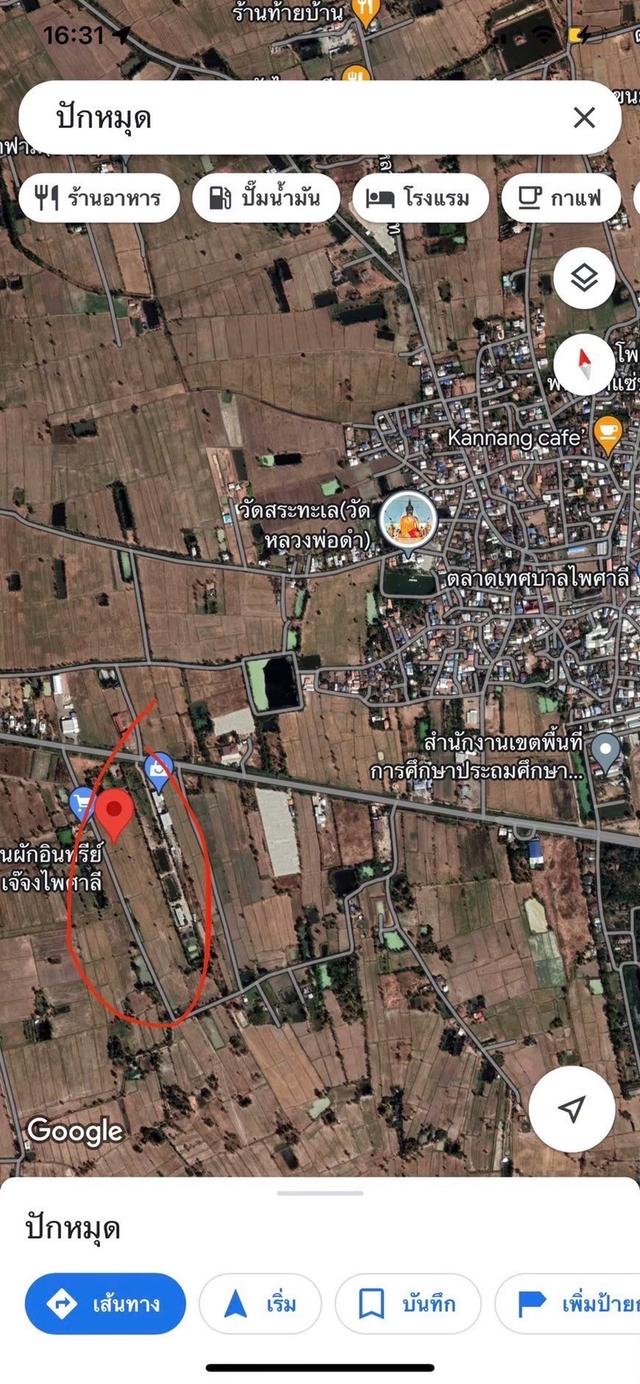Select the ปั๊มน้ำมัน chip

click(266, 197)
